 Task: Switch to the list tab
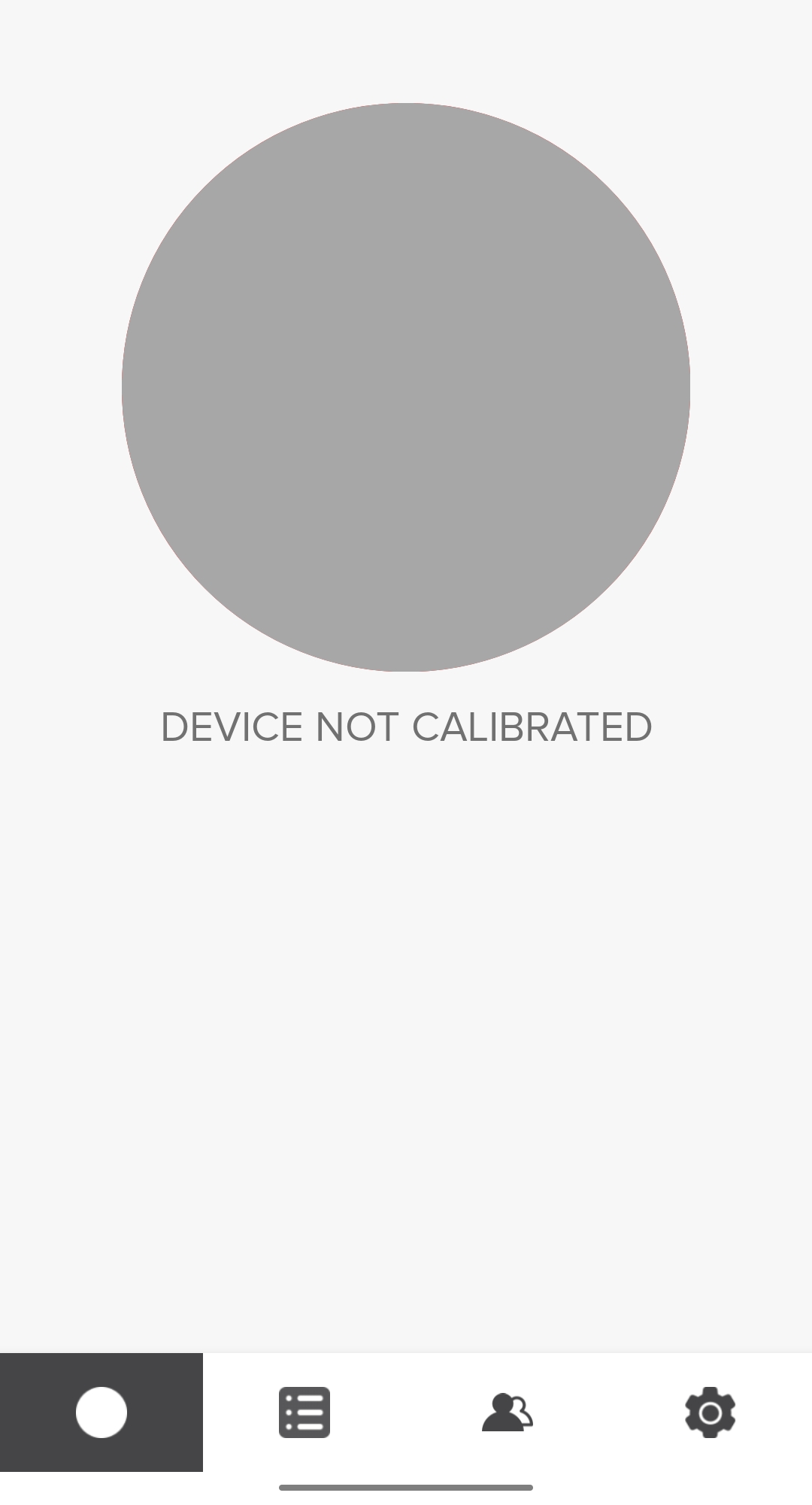click(x=304, y=1412)
